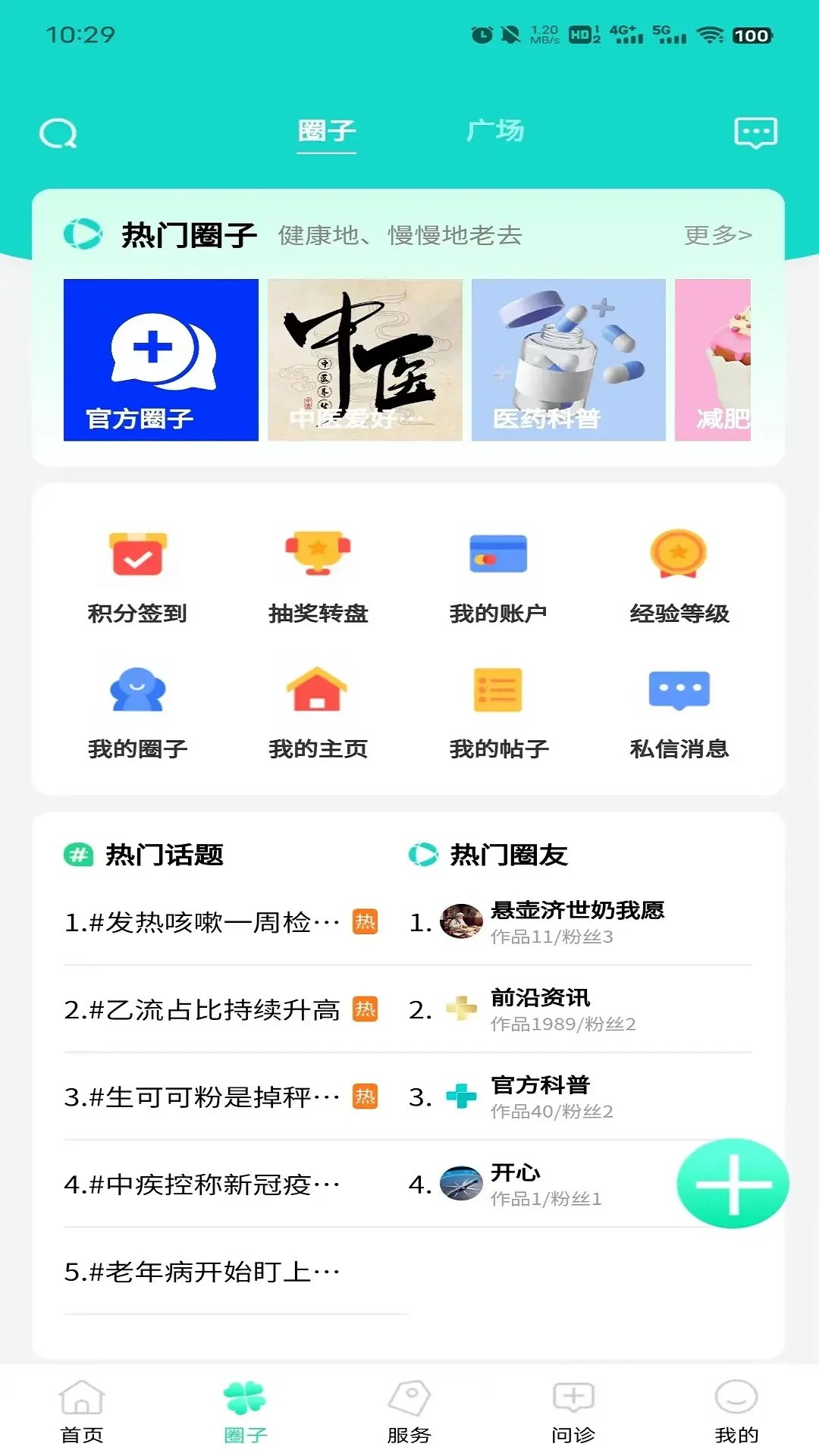The height and width of the screenshot is (1456, 819).
Task: Expand 更多 to see more hot circles
Action: click(x=717, y=235)
